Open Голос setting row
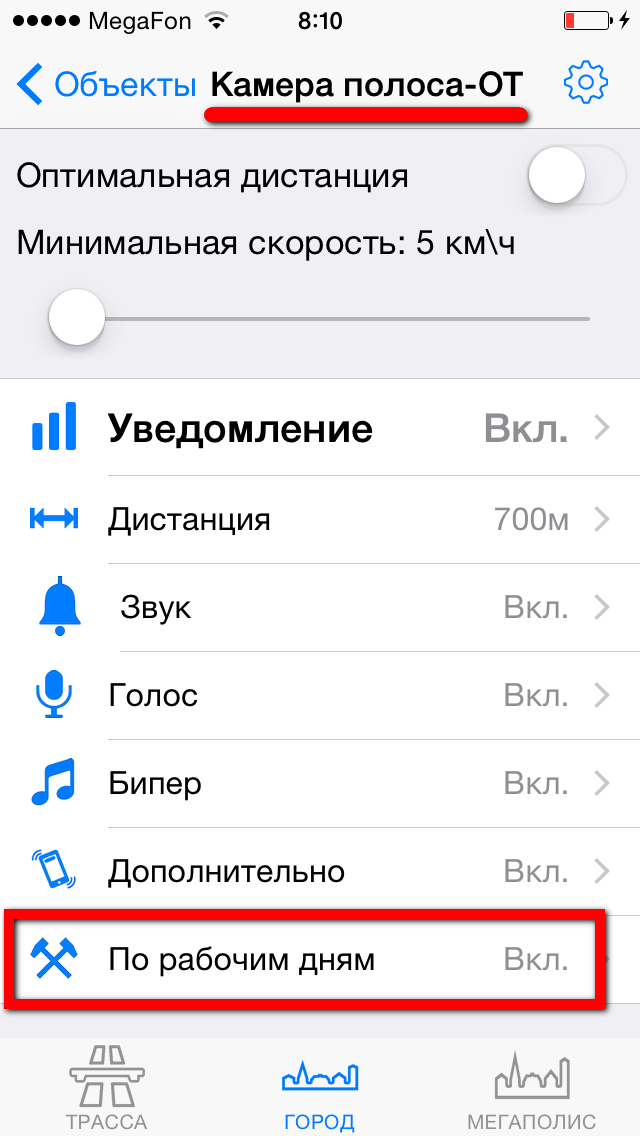Screen dimensions: 640x1136 pyautogui.click(x=320, y=695)
